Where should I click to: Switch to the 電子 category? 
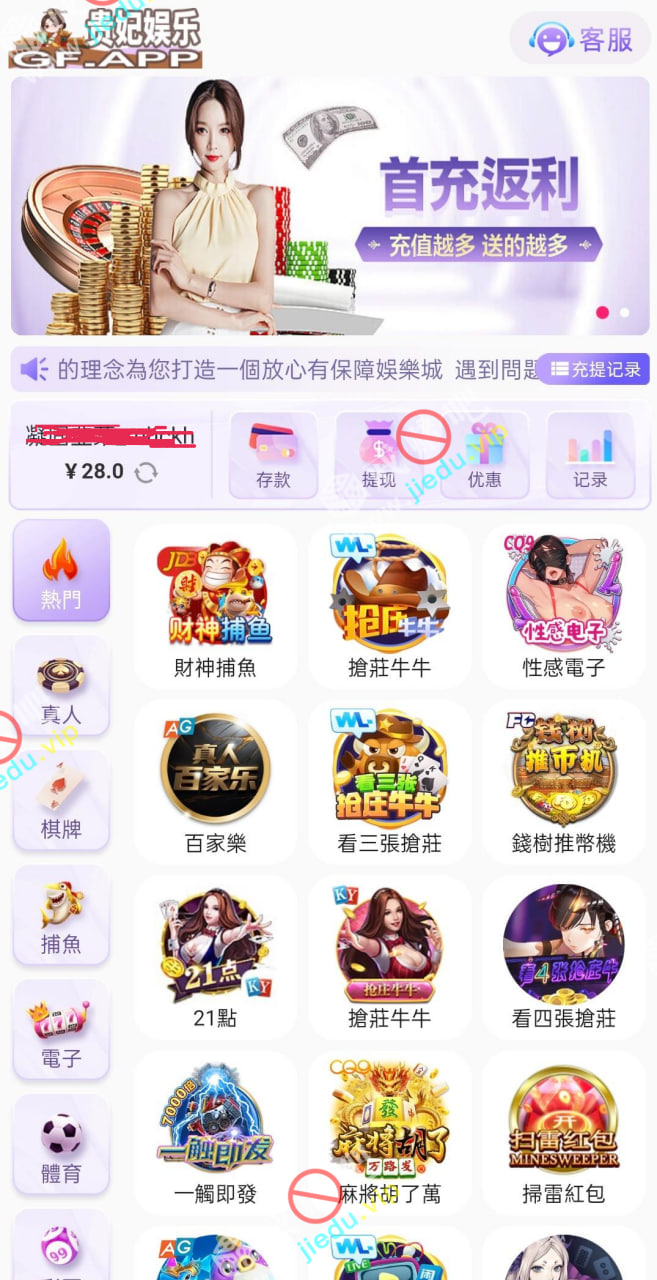[x=61, y=1030]
